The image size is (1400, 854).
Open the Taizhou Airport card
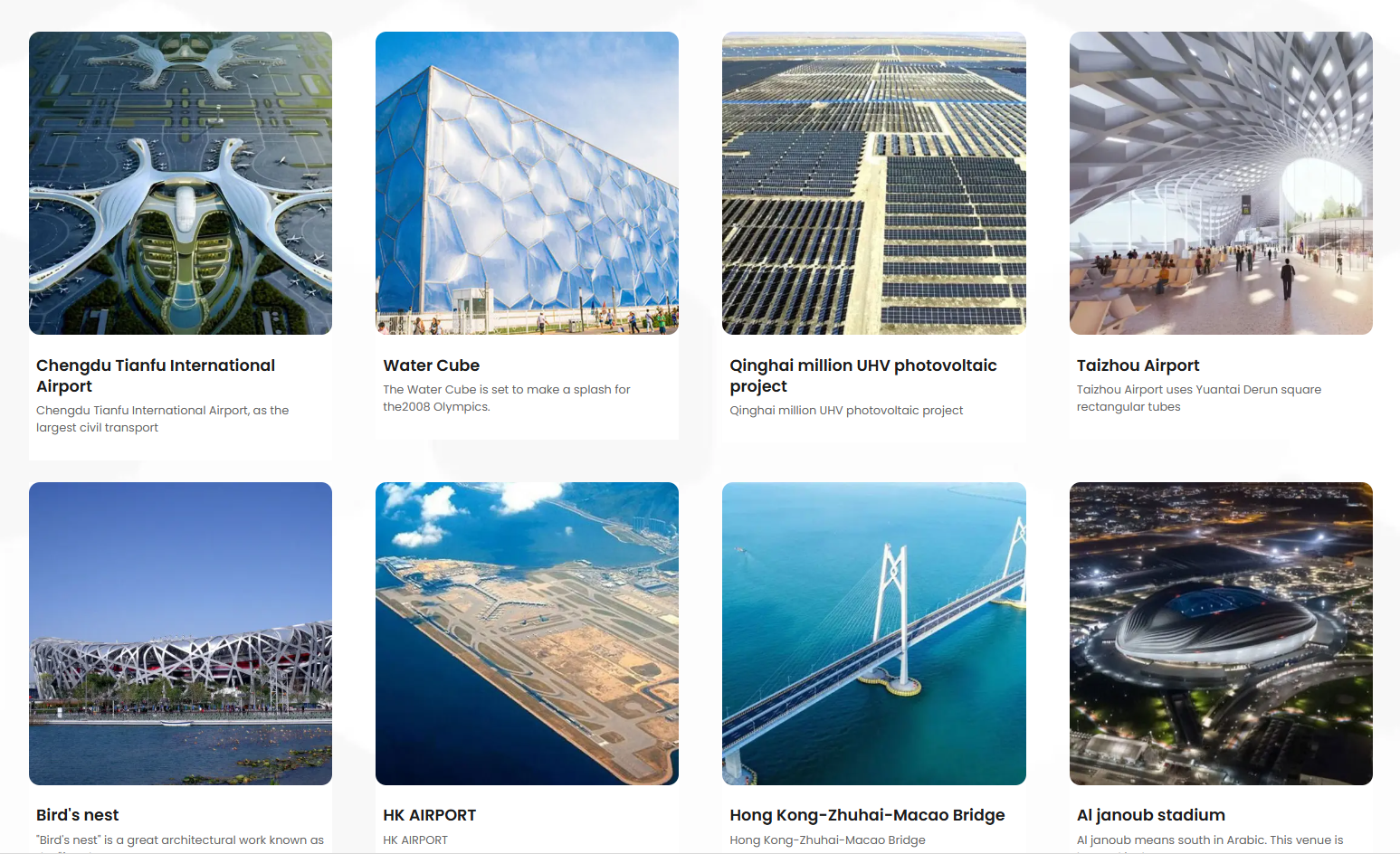[x=1221, y=184]
